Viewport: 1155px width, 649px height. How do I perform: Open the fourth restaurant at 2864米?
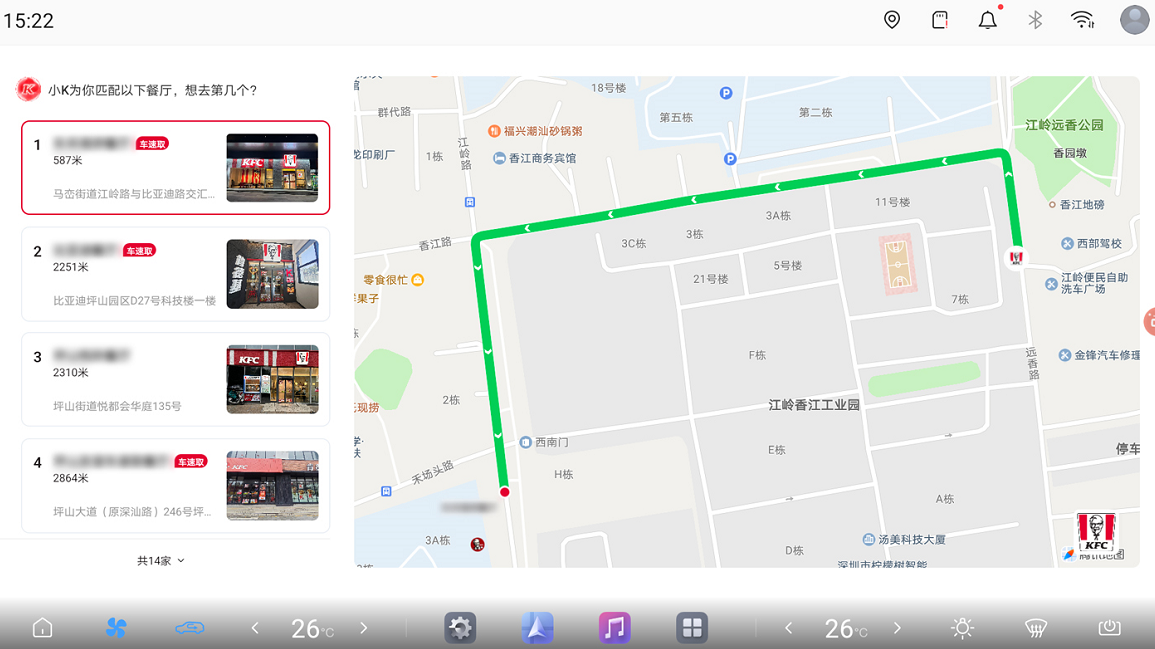[175, 485]
